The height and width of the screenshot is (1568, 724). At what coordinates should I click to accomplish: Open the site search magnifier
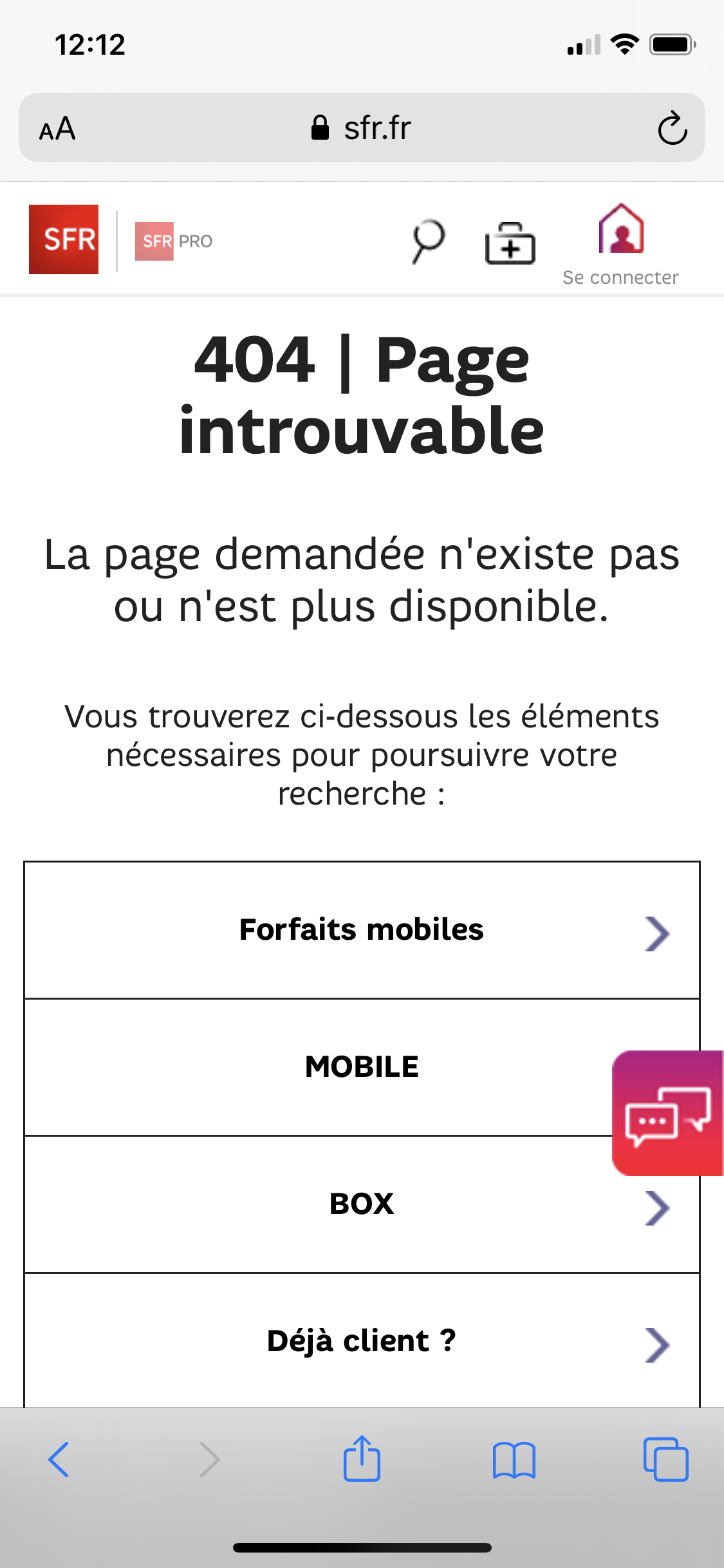(428, 241)
